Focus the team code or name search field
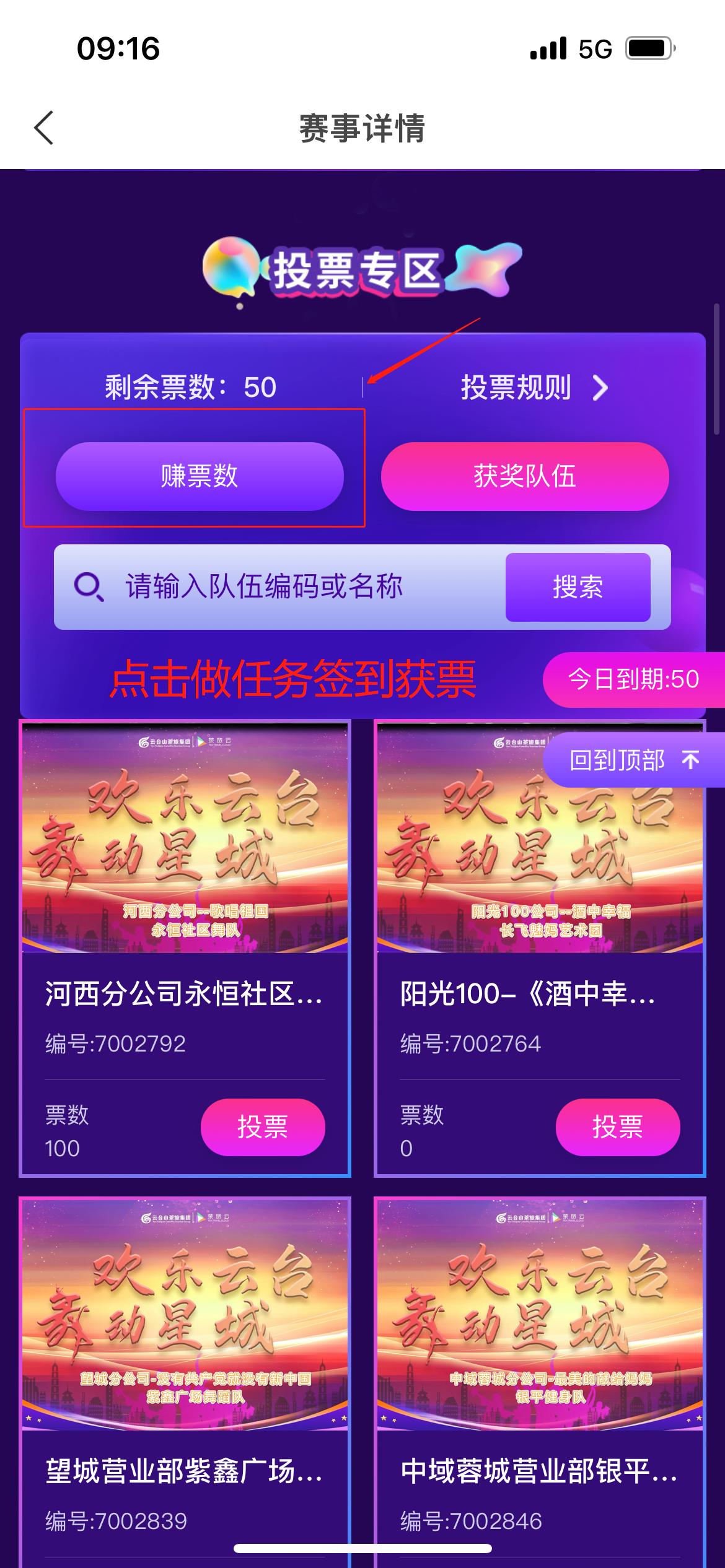725x1568 pixels. click(x=297, y=586)
